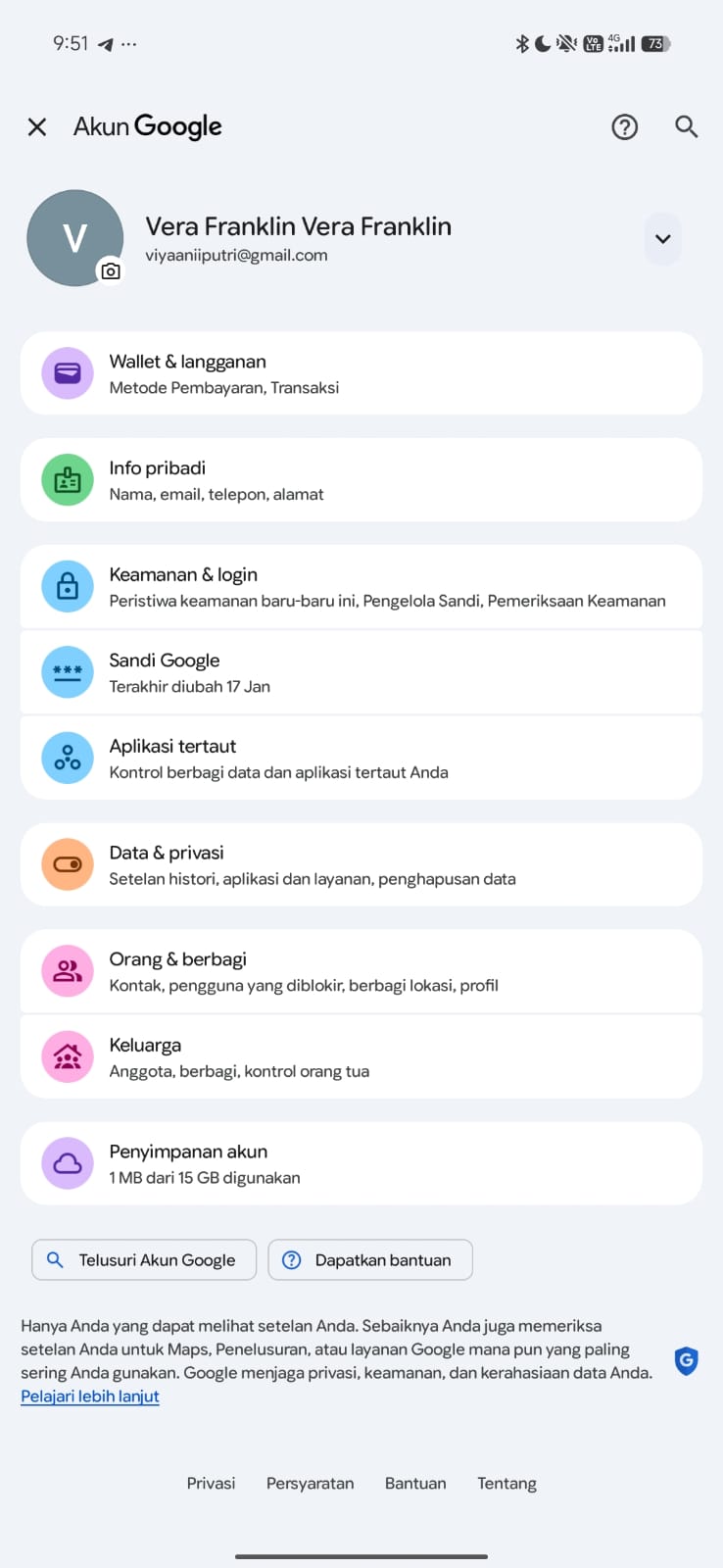The height and width of the screenshot is (1568, 723).
Task: Open the Privasi footer link
Action: click(211, 1484)
